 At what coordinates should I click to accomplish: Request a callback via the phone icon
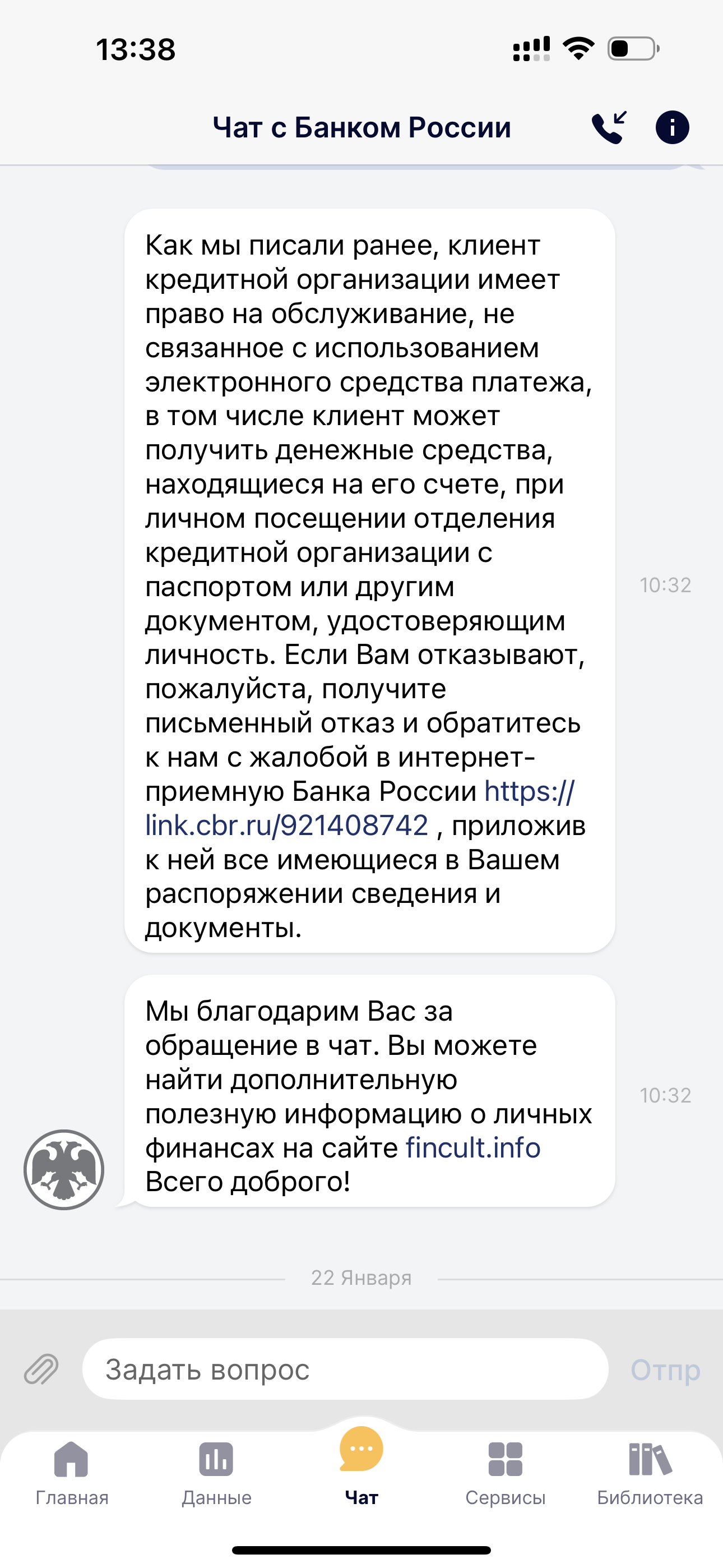pos(609,128)
